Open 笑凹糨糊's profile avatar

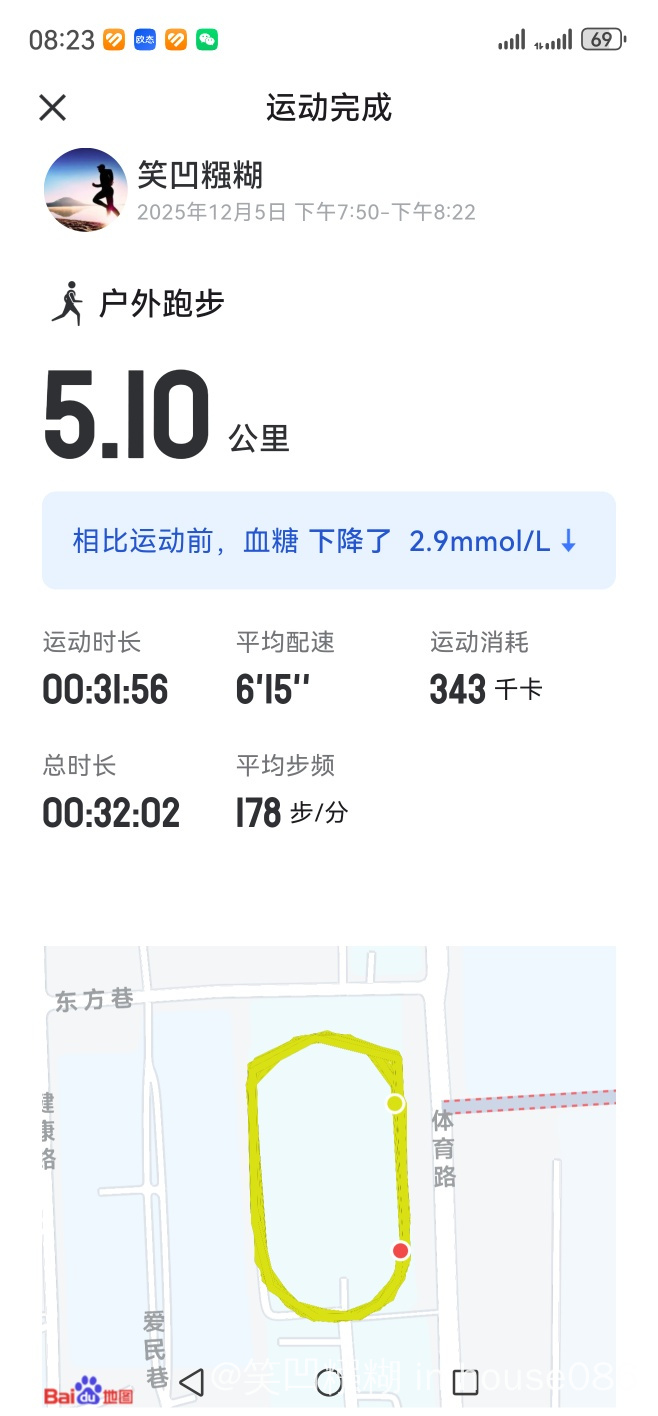tap(86, 190)
